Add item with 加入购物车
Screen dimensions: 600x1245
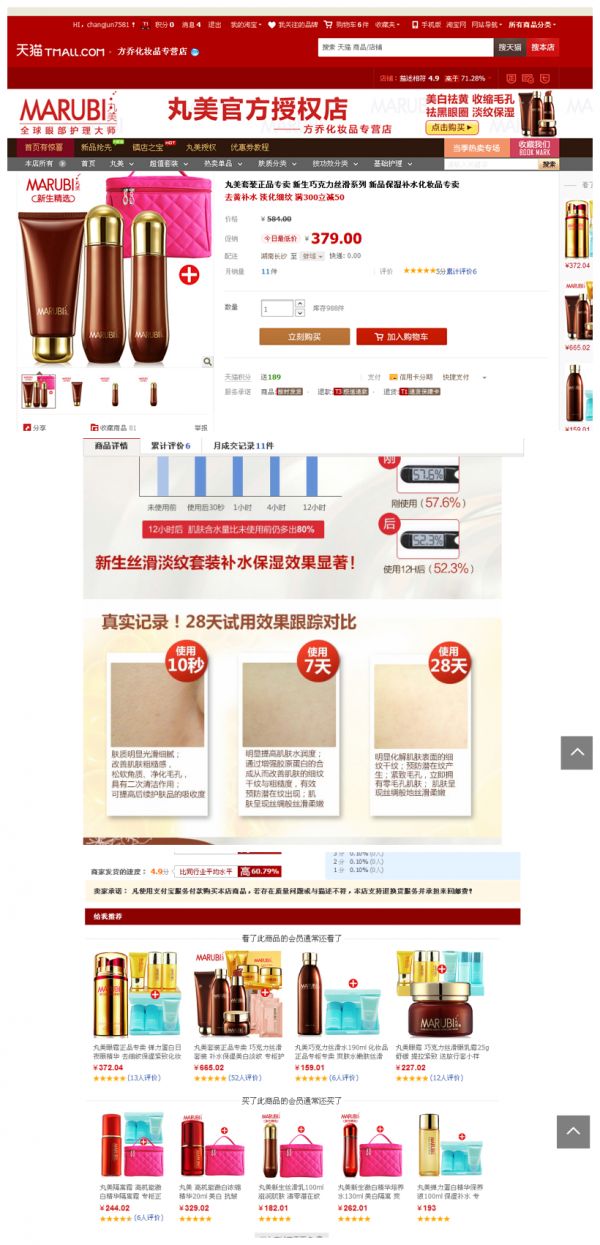click(x=401, y=337)
